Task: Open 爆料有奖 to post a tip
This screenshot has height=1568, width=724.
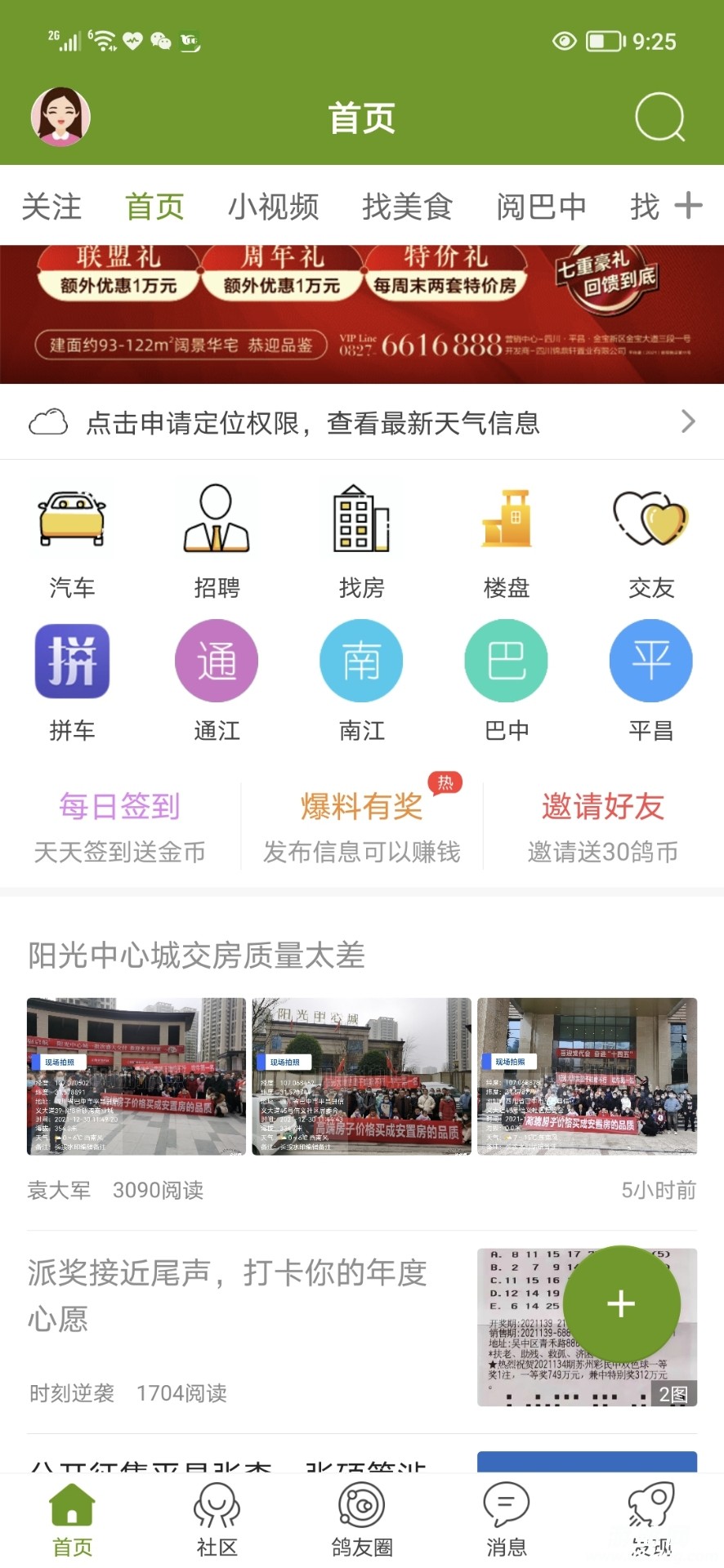Action: click(x=361, y=826)
